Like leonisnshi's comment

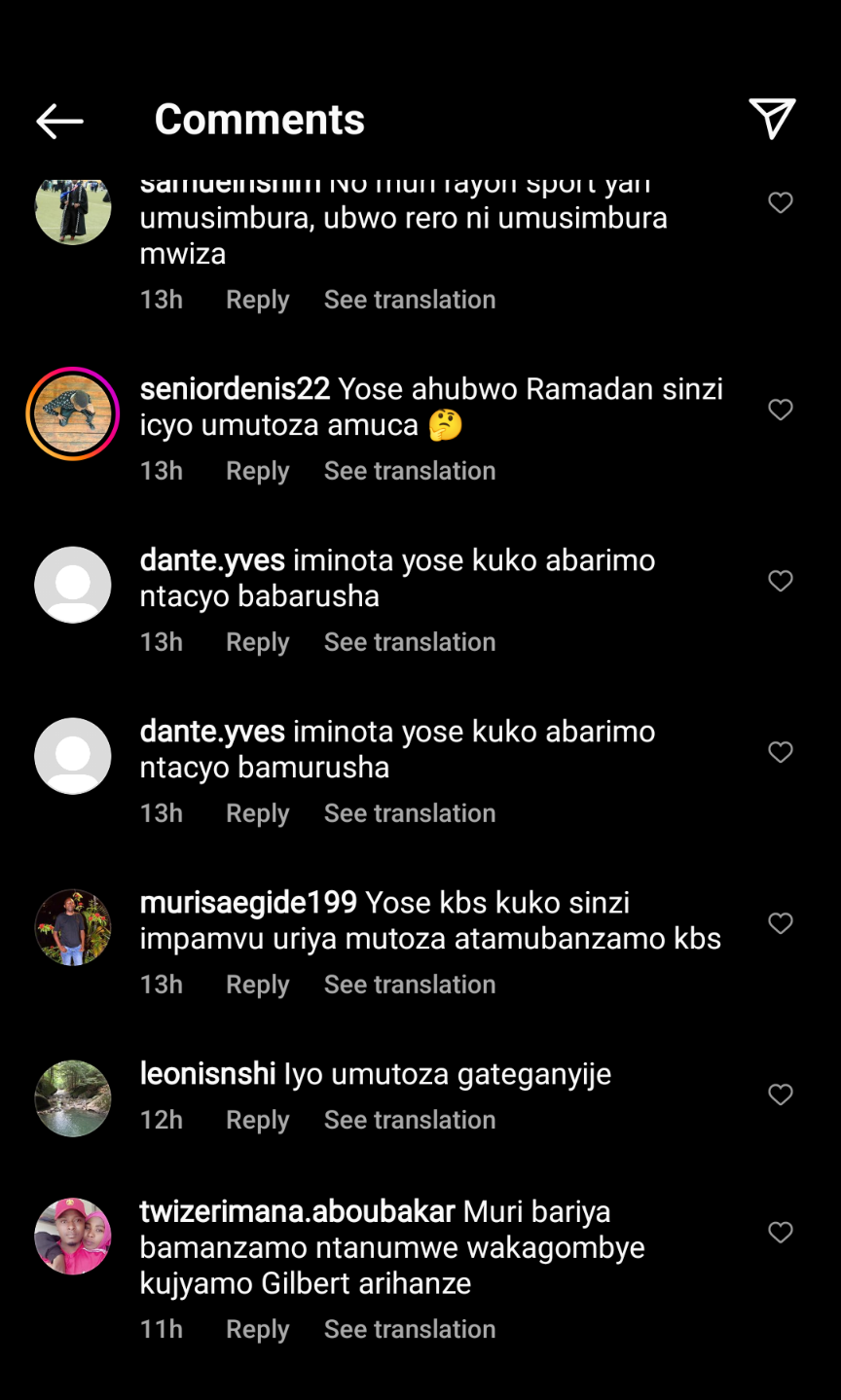781,1095
